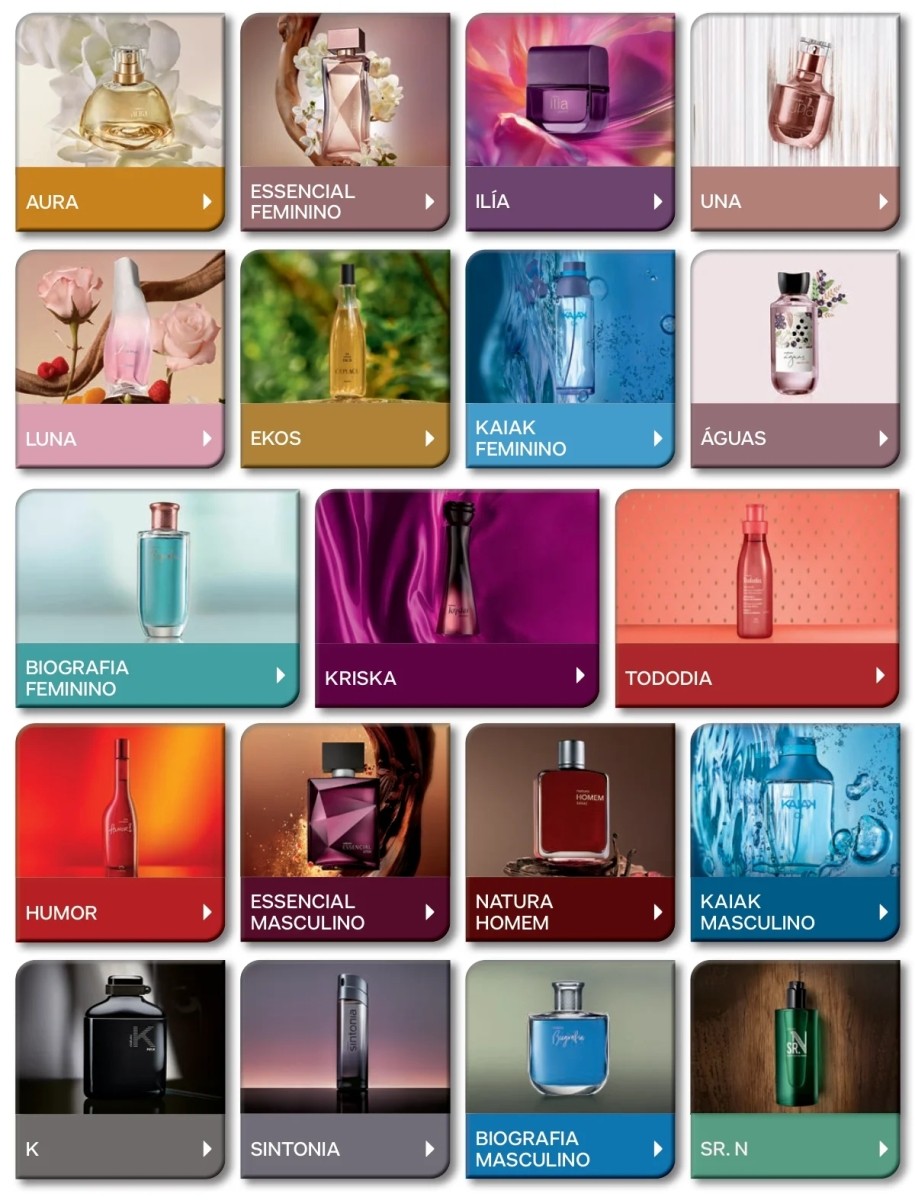Viewport: 915px width, 1200px height.
Task: Open the Kaiak Feminino tile
Action: pyautogui.click(x=570, y=359)
